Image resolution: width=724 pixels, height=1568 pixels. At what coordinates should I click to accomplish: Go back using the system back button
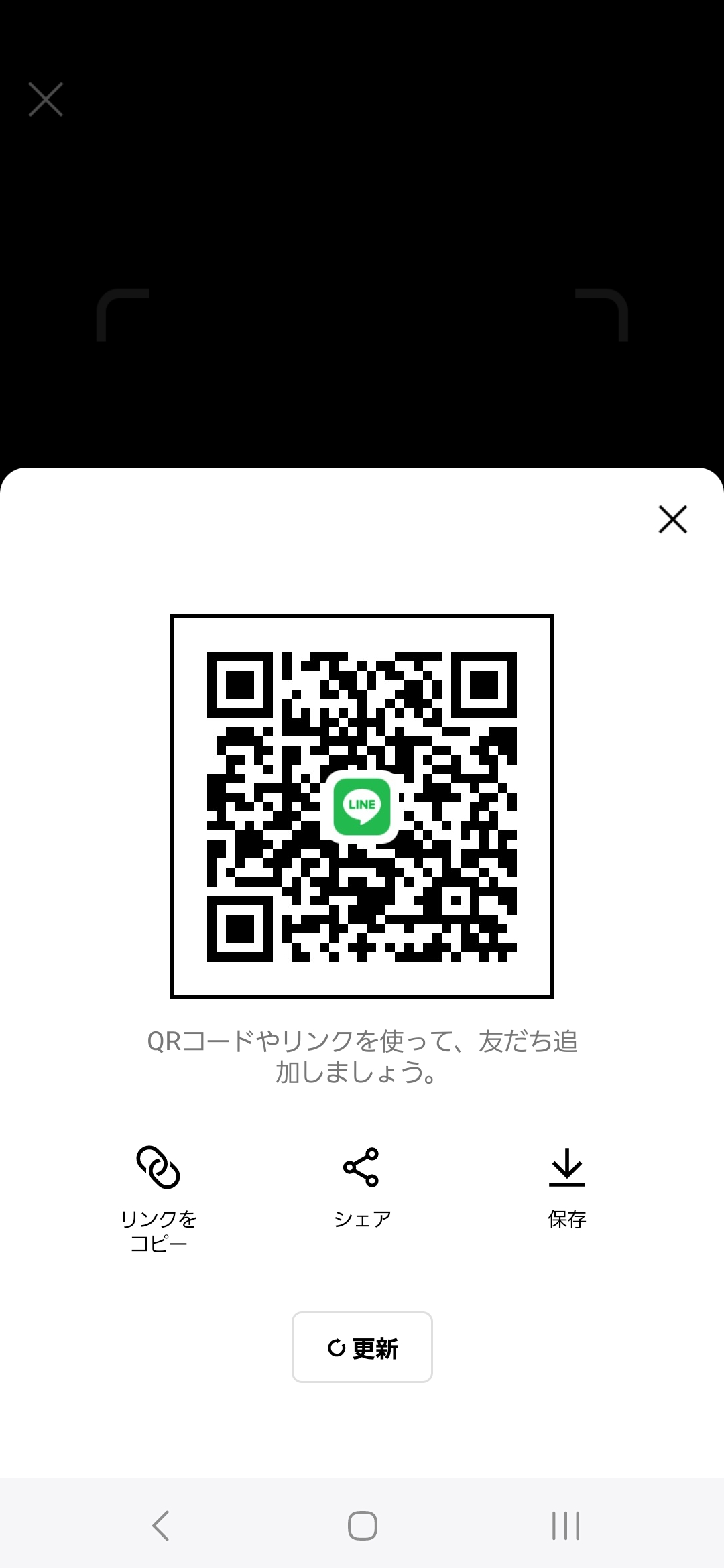(x=160, y=1526)
